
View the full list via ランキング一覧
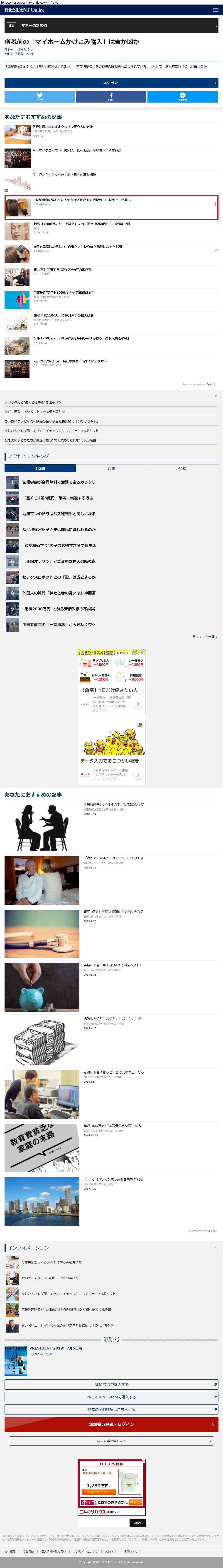tap(205, 637)
